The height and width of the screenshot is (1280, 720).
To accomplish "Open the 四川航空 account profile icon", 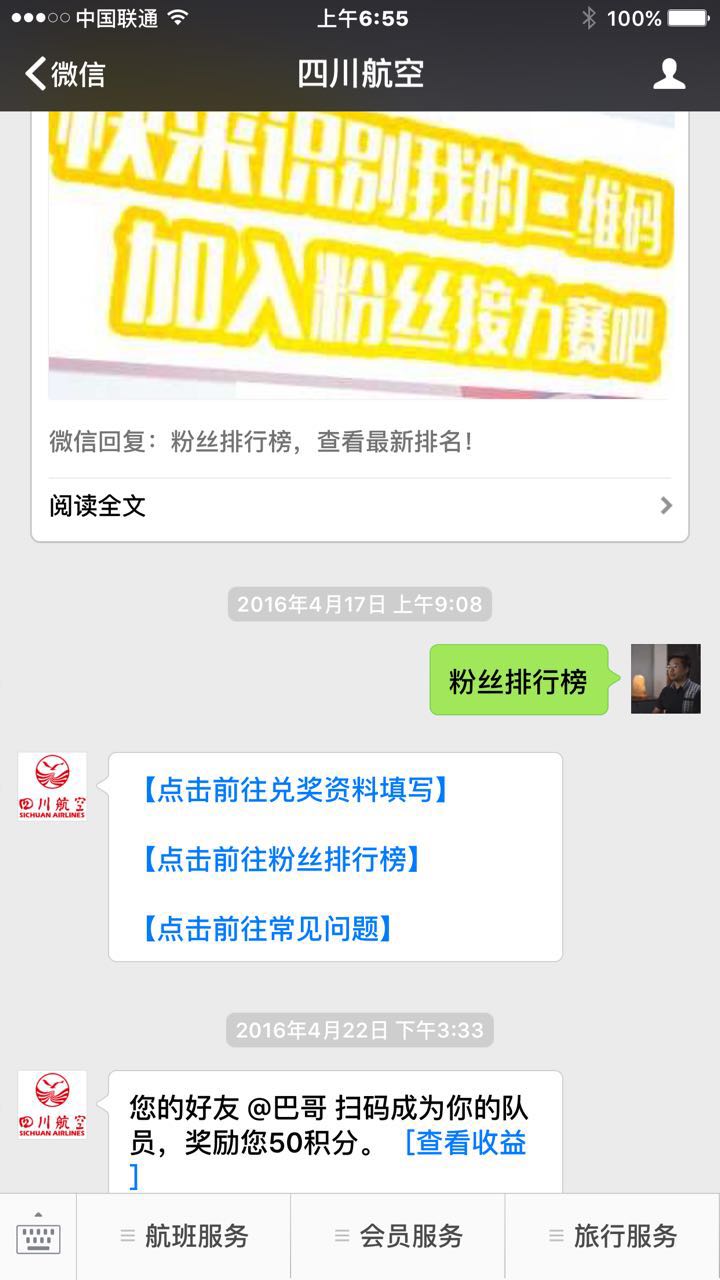I will tap(669, 74).
